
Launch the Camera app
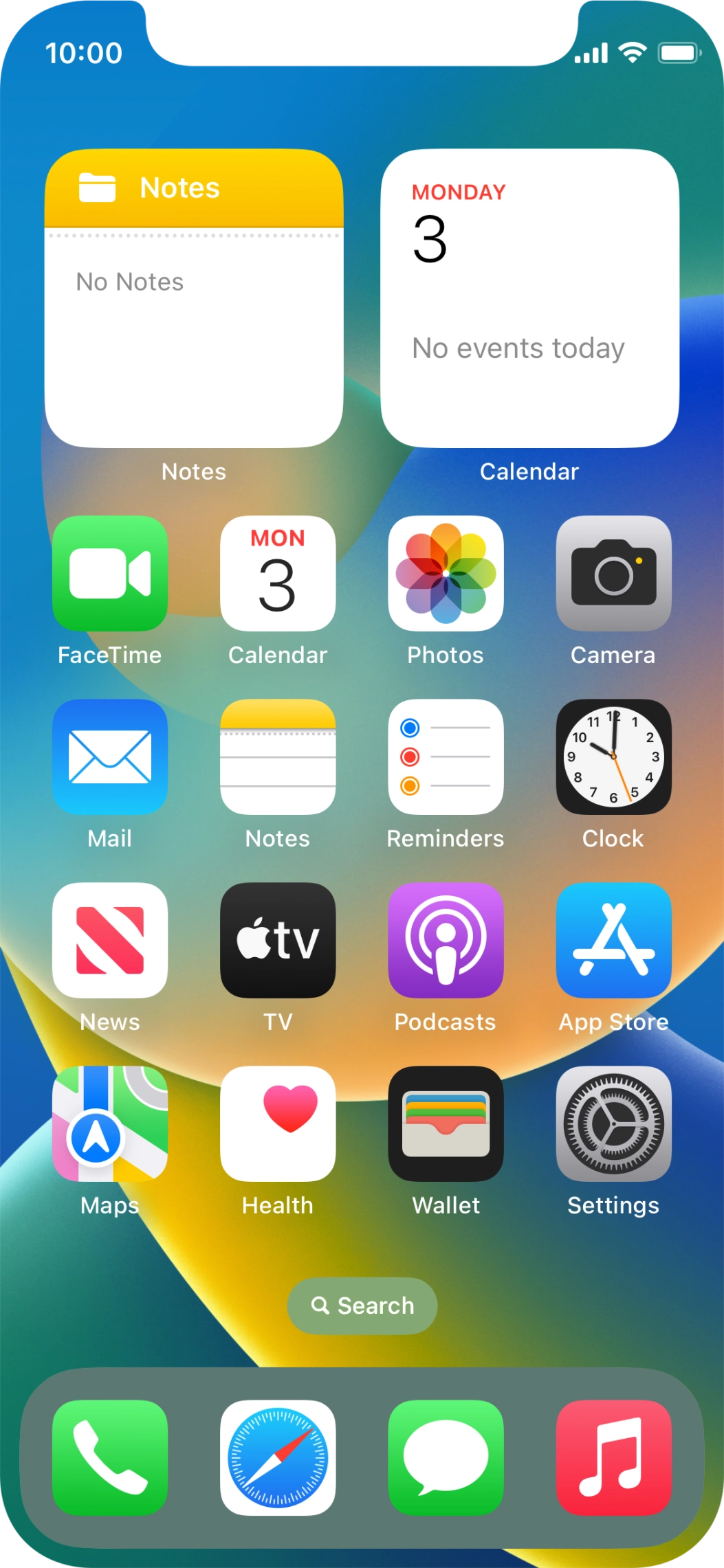(x=613, y=573)
